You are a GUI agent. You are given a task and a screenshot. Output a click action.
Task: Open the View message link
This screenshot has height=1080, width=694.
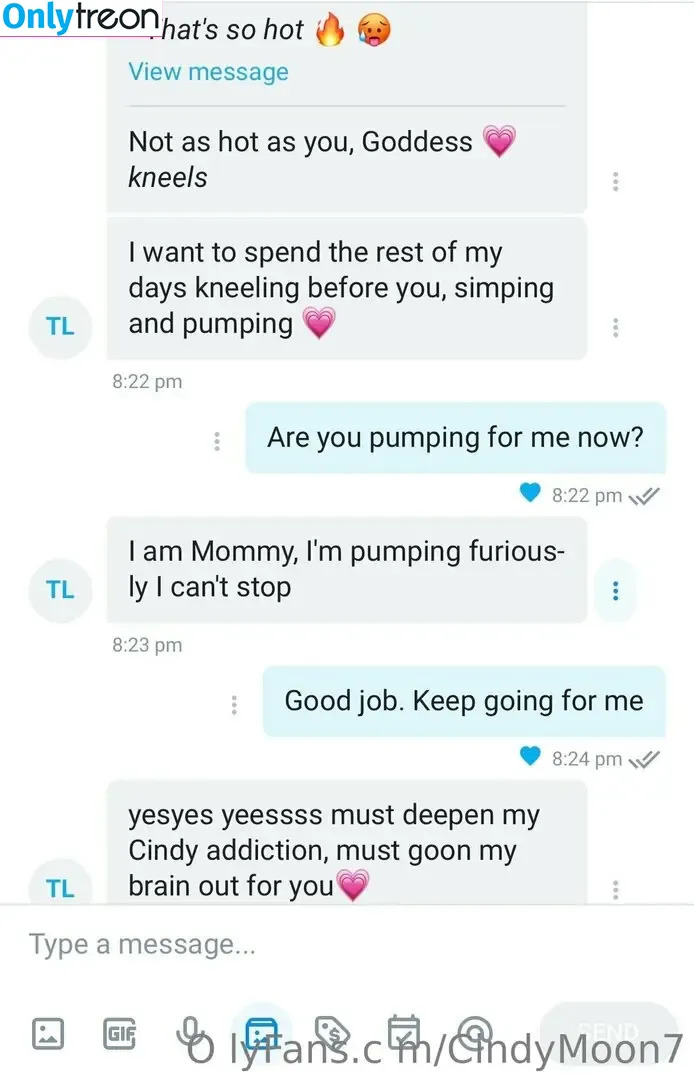pos(208,72)
